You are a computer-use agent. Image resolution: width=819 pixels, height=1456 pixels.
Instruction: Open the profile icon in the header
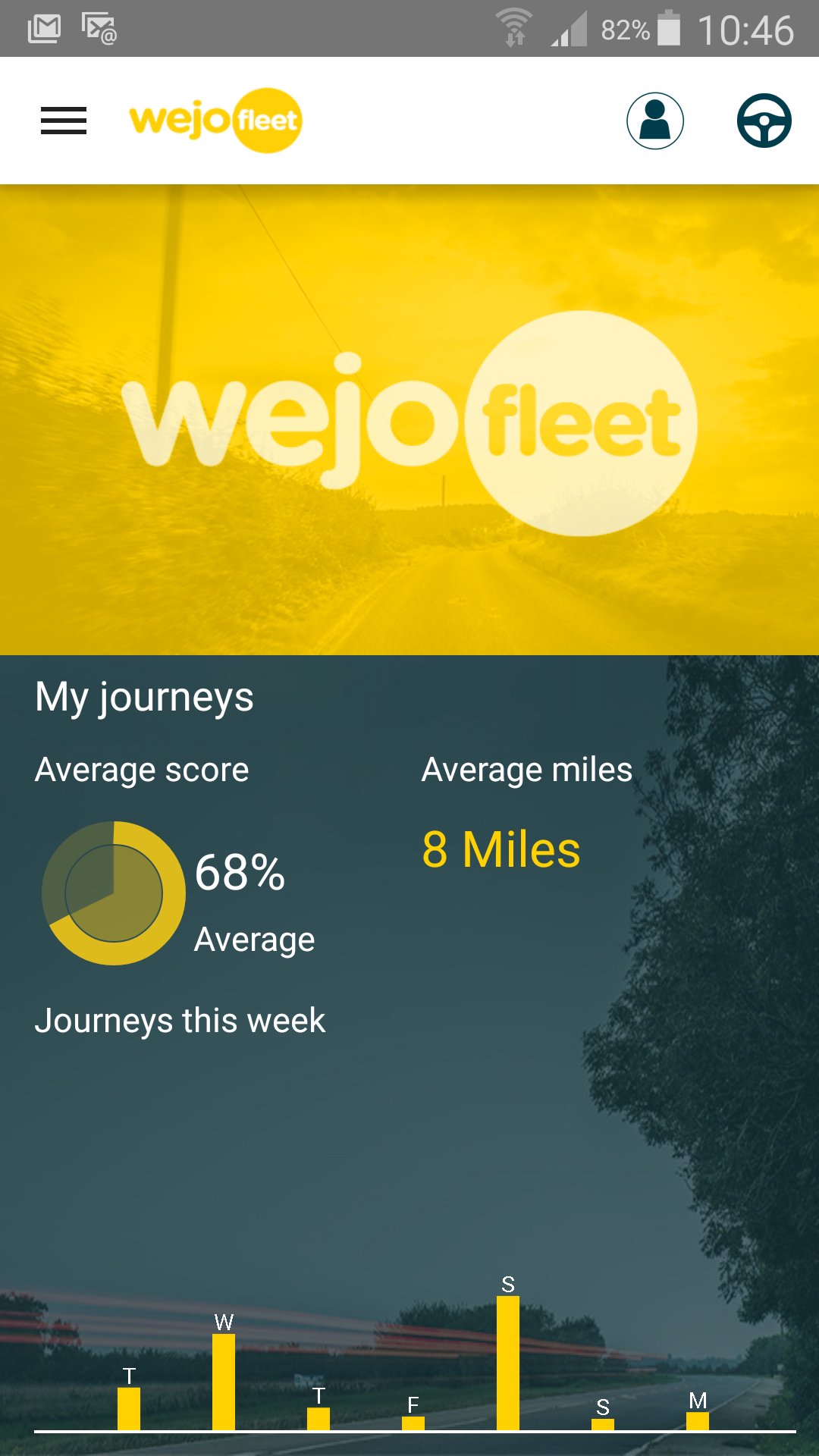click(x=654, y=121)
